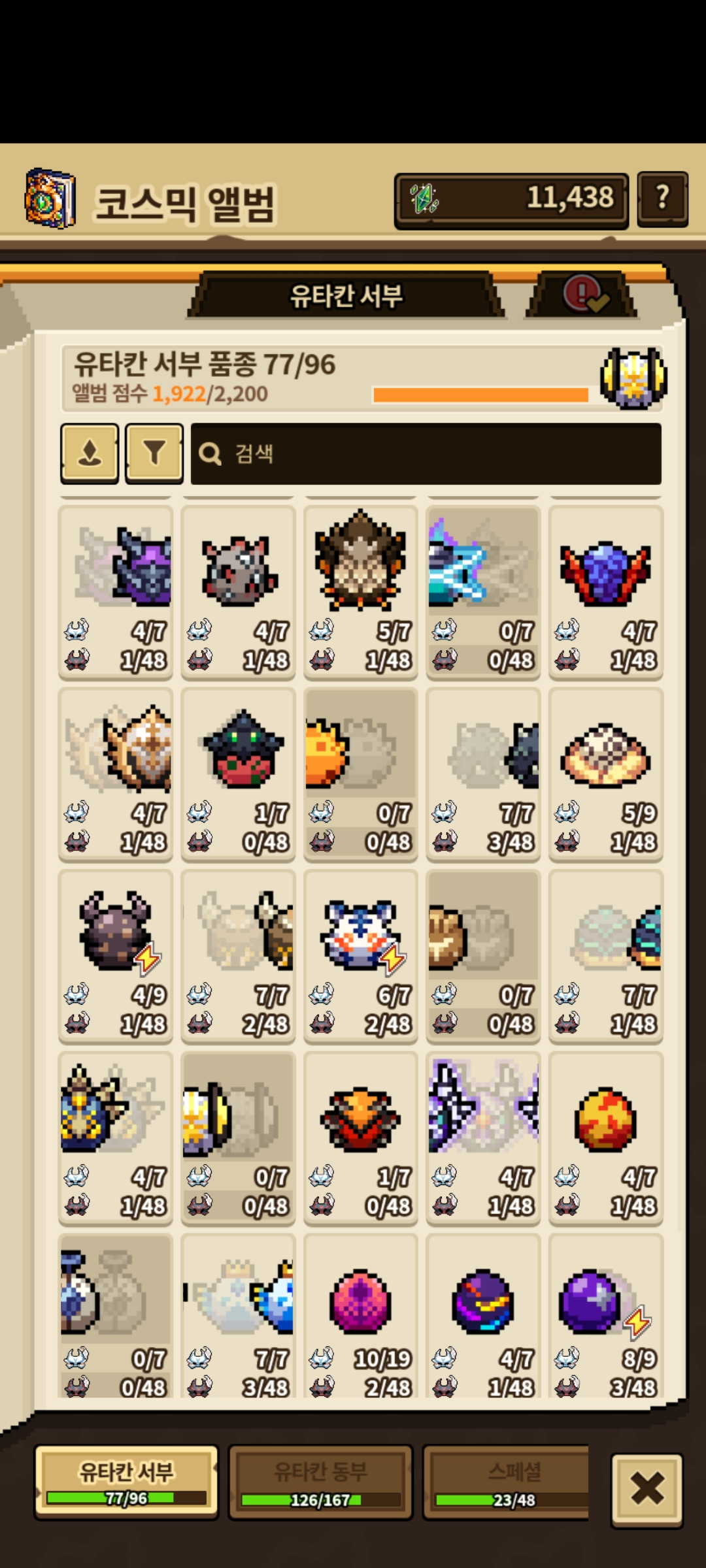
Task: Select the 유타칸 서부 top tab
Action: pos(346,295)
